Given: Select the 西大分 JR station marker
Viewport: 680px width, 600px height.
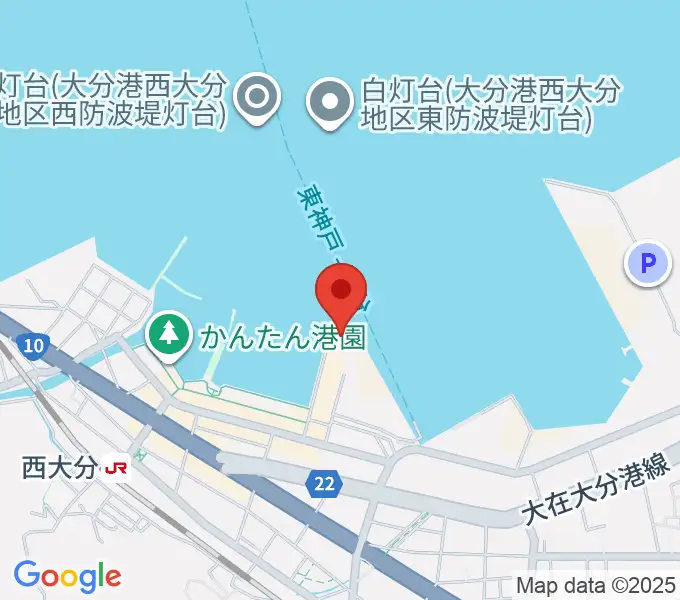Looking at the screenshot, I should click(x=117, y=467).
